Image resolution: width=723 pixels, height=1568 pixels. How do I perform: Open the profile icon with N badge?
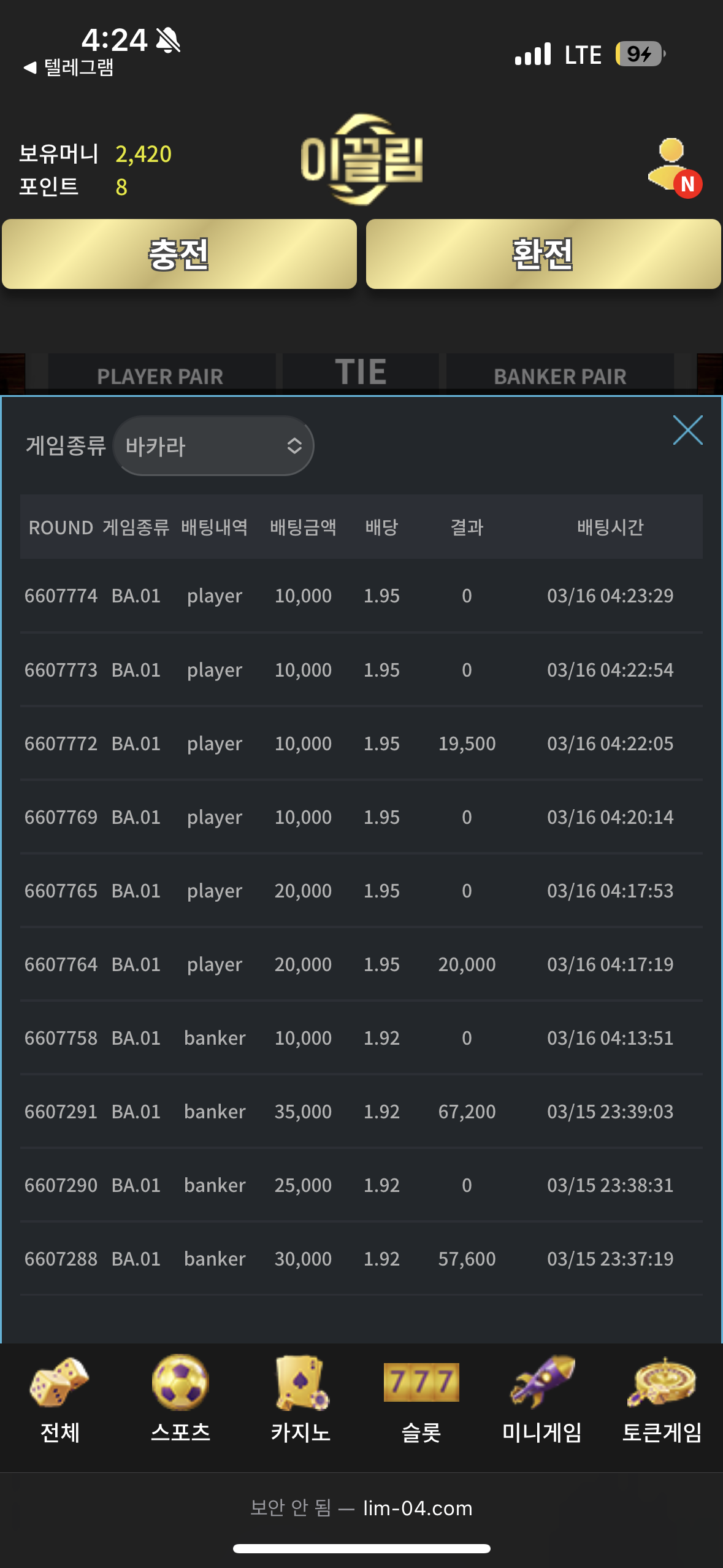(x=674, y=166)
